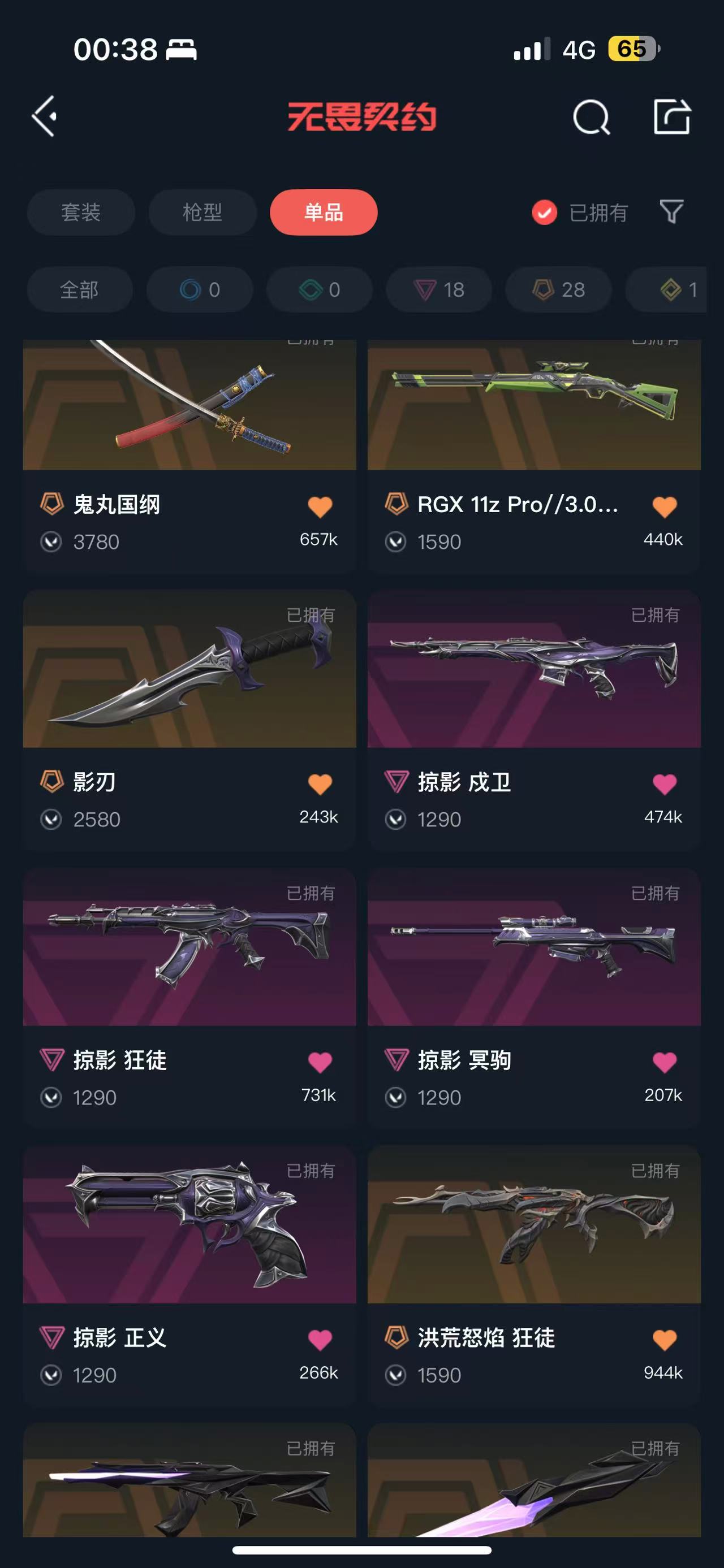
Task: Select the 全部 rarity chip
Action: pos(79,290)
